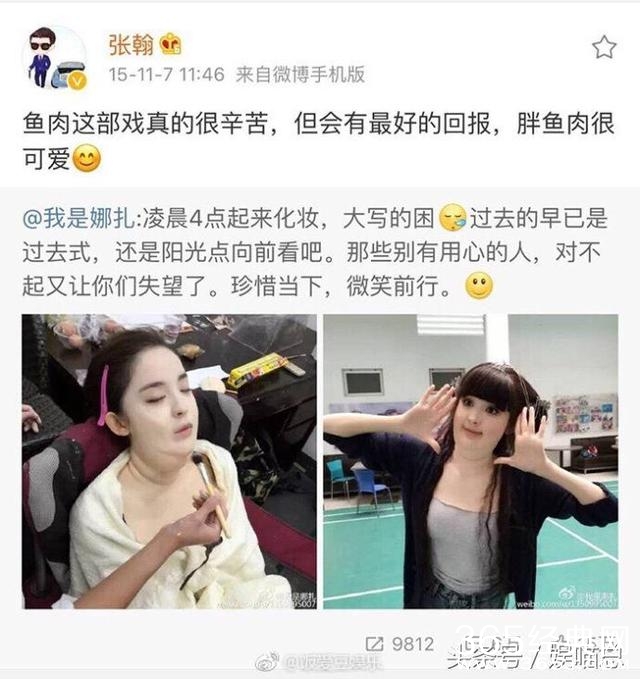The image size is (640, 679).
Task: Open 张翰's profile avatar
Action: [x=54, y=58]
